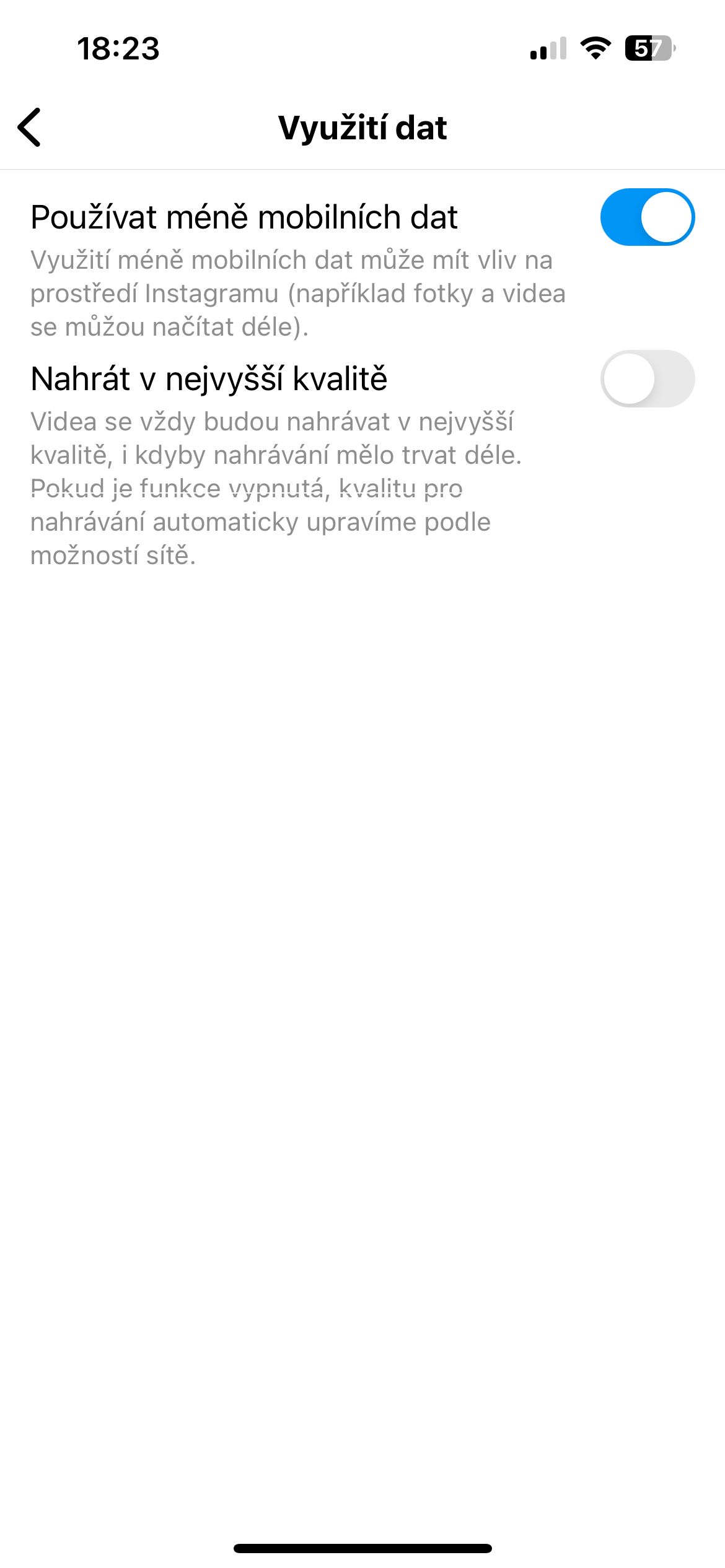Disable Používat méně mobilních dat switch
Image resolution: width=725 pixels, height=1568 pixels.
coord(647,217)
